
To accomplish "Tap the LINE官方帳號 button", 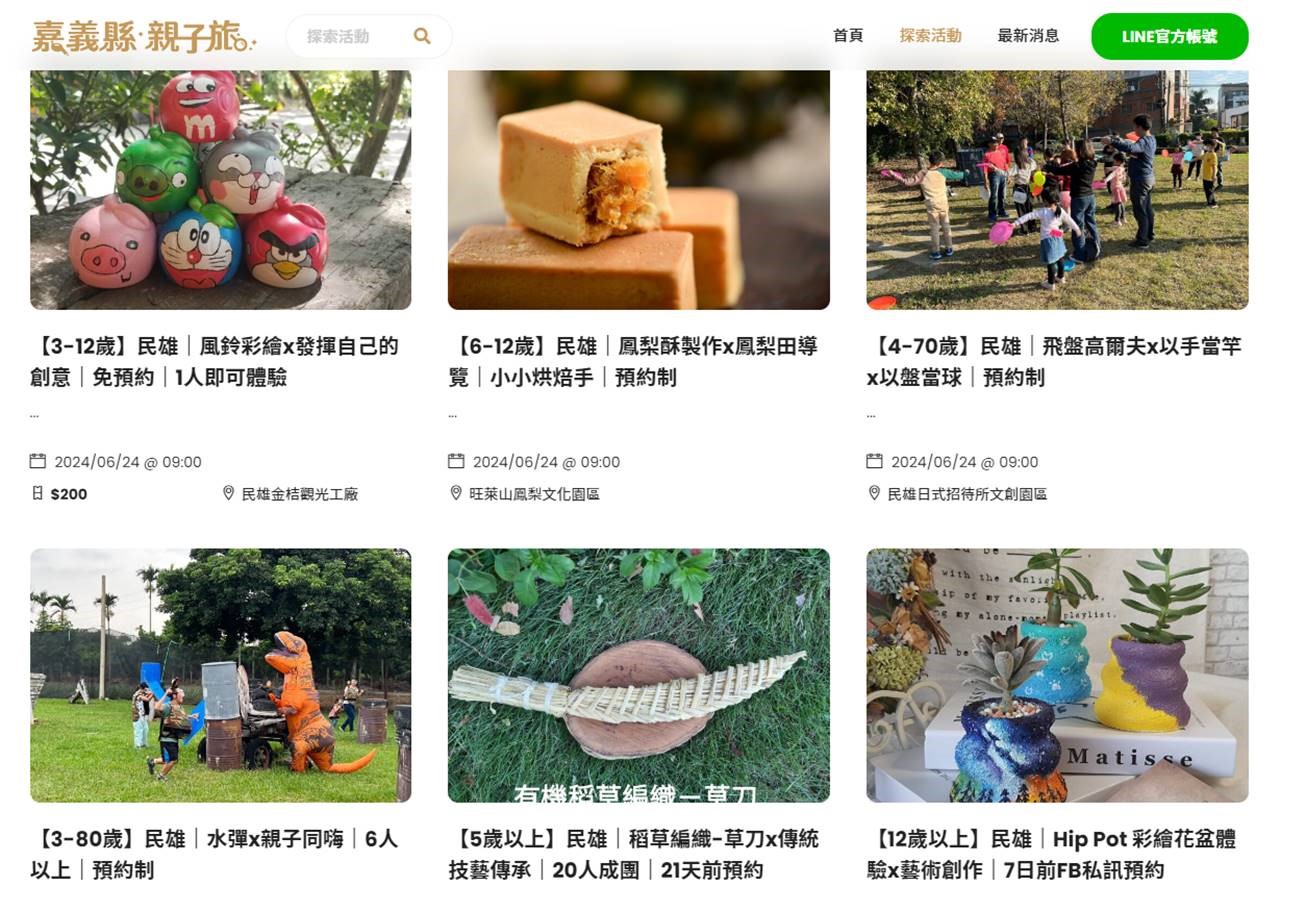I will [x=1169, y=36].
